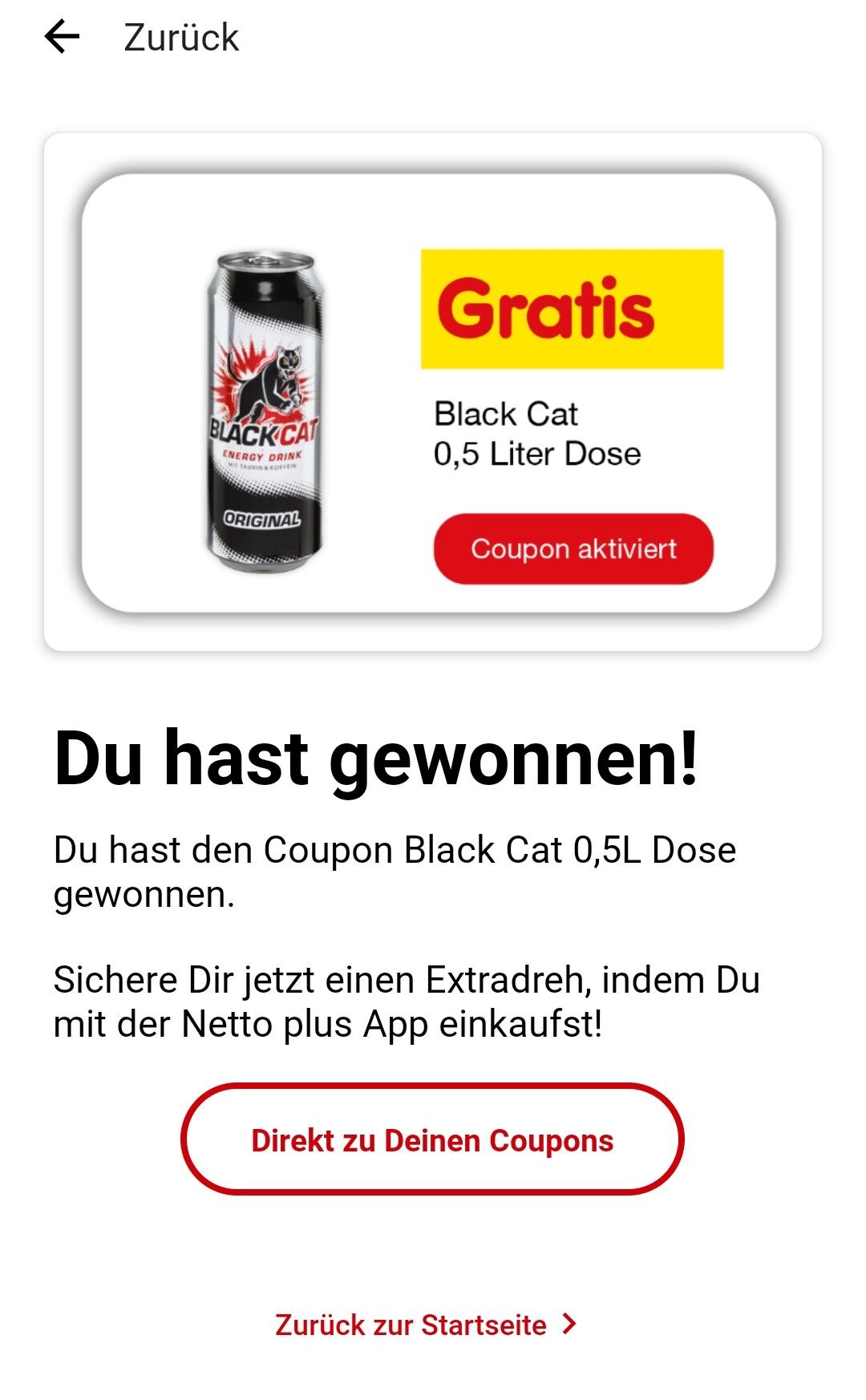Tap the Zurück back arrow
Viewport: 866px width, 1400px height.
coord(63,37)
